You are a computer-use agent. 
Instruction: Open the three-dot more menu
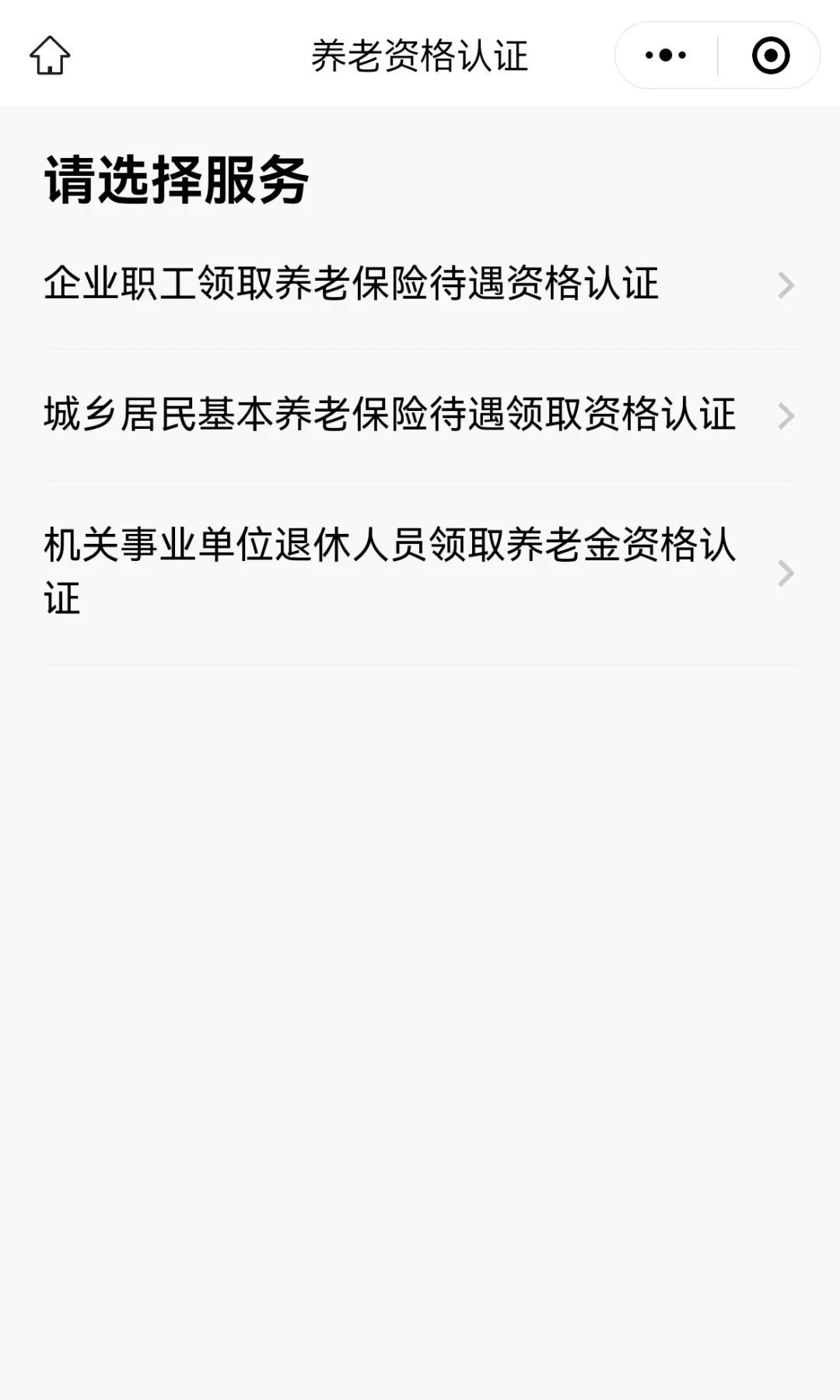(666, 55)
